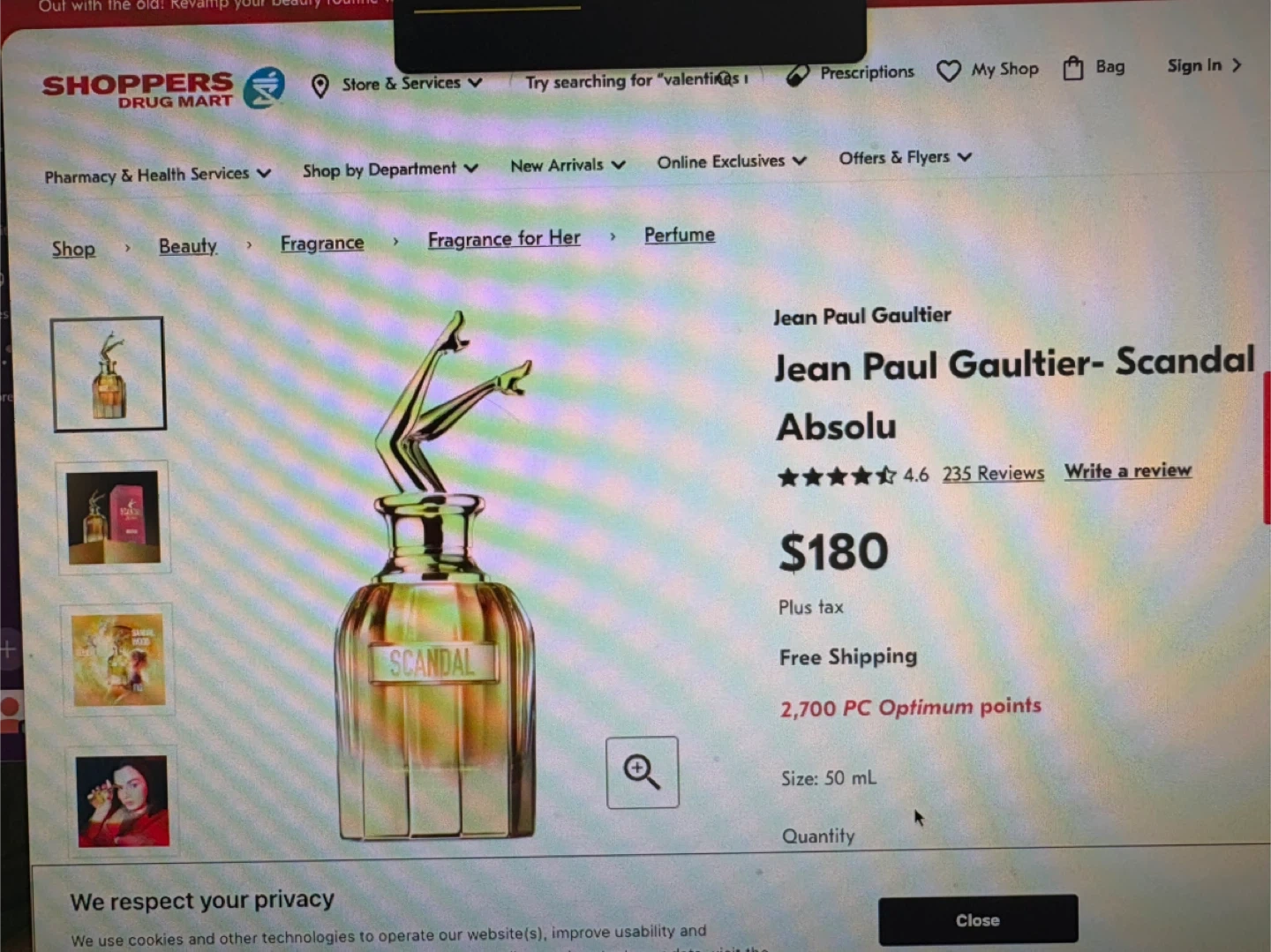Screen dimensions: 1271x952
Task: Open the shopping Bag
Action: tap(1094, 68)
